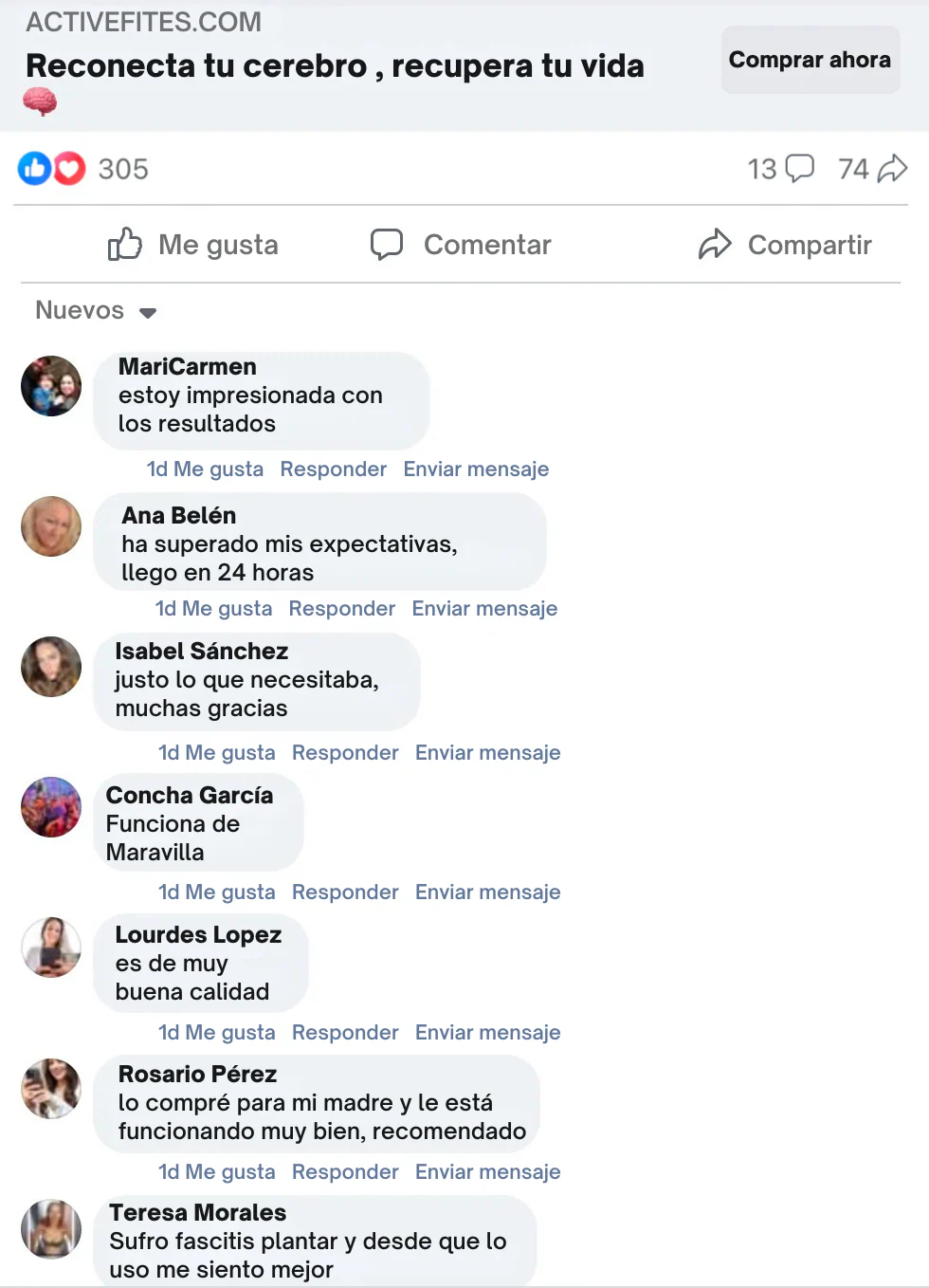Reply to MariCarmen's comment
The width and height of the screenshot is (929, 1288).
coord(333,469)
